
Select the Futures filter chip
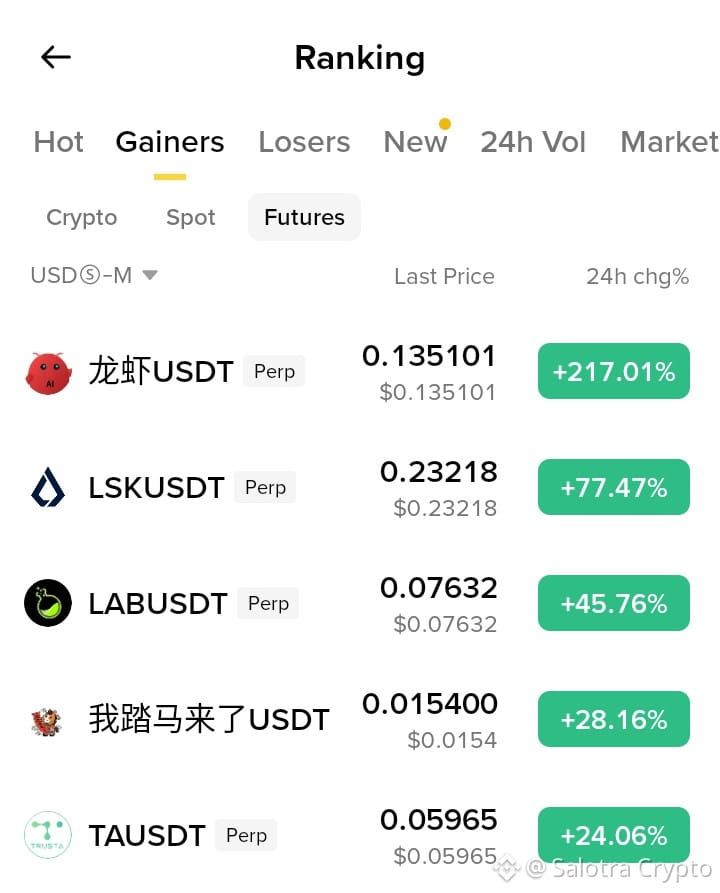click(x=304, y=217)
